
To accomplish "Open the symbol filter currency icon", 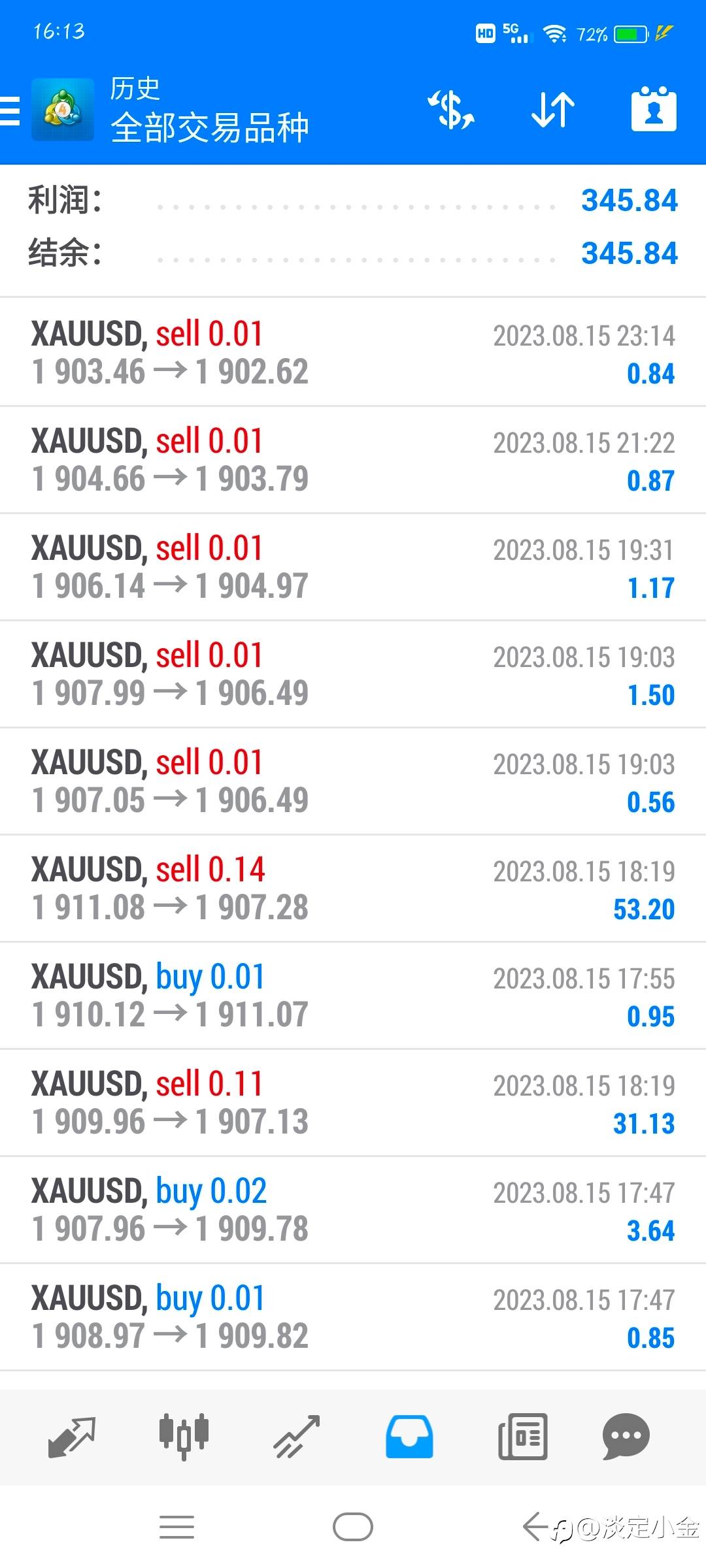I will (x=452, y=110).
